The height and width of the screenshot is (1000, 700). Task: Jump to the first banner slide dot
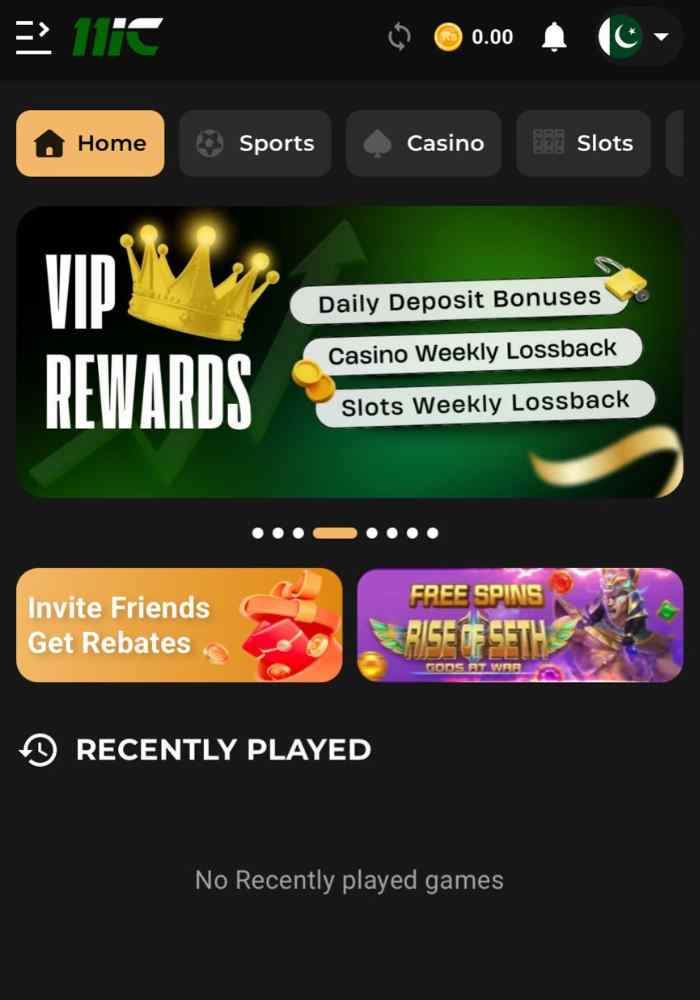258,533
